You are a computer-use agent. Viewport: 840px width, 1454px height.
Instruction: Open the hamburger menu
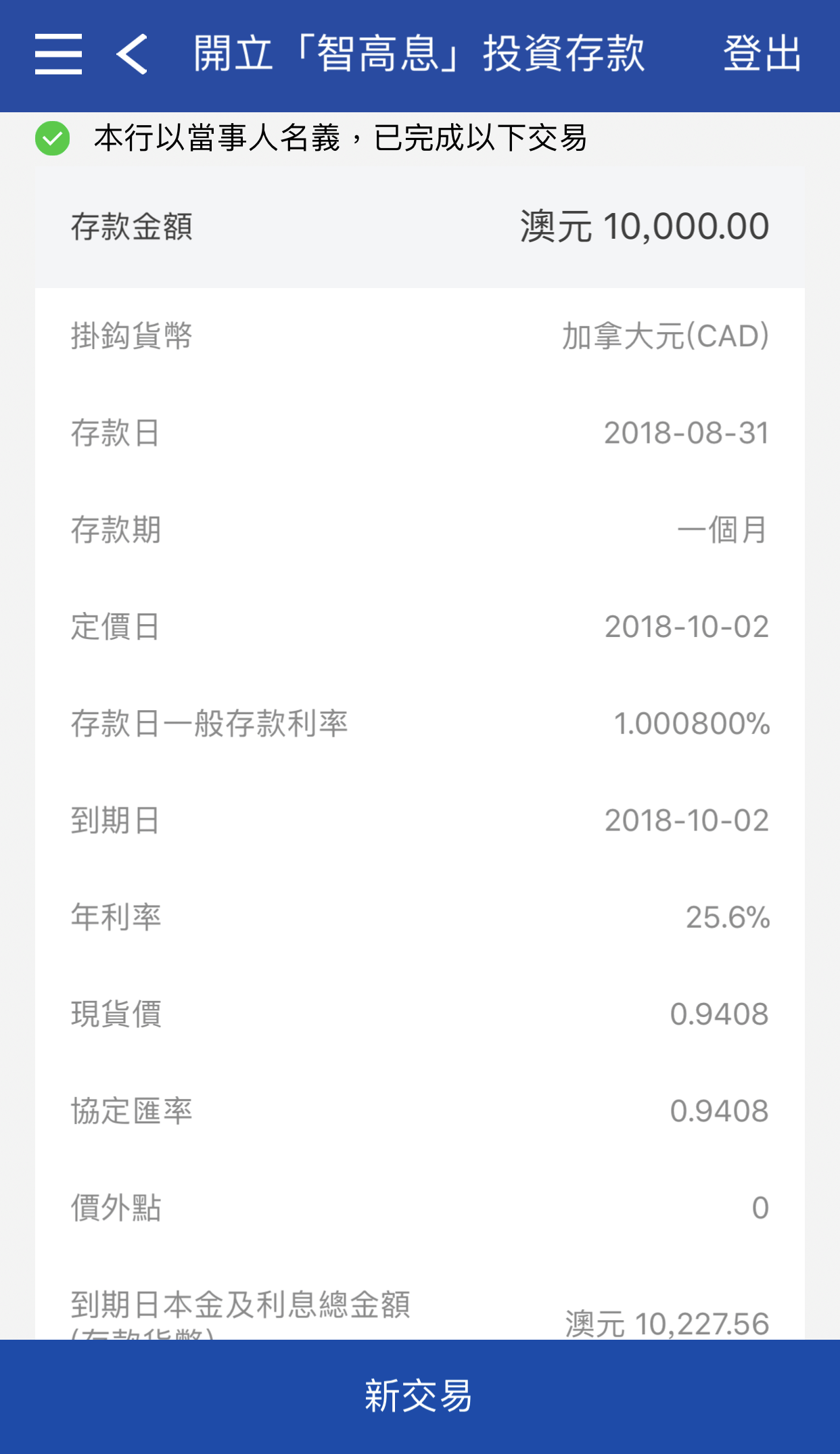59,54
